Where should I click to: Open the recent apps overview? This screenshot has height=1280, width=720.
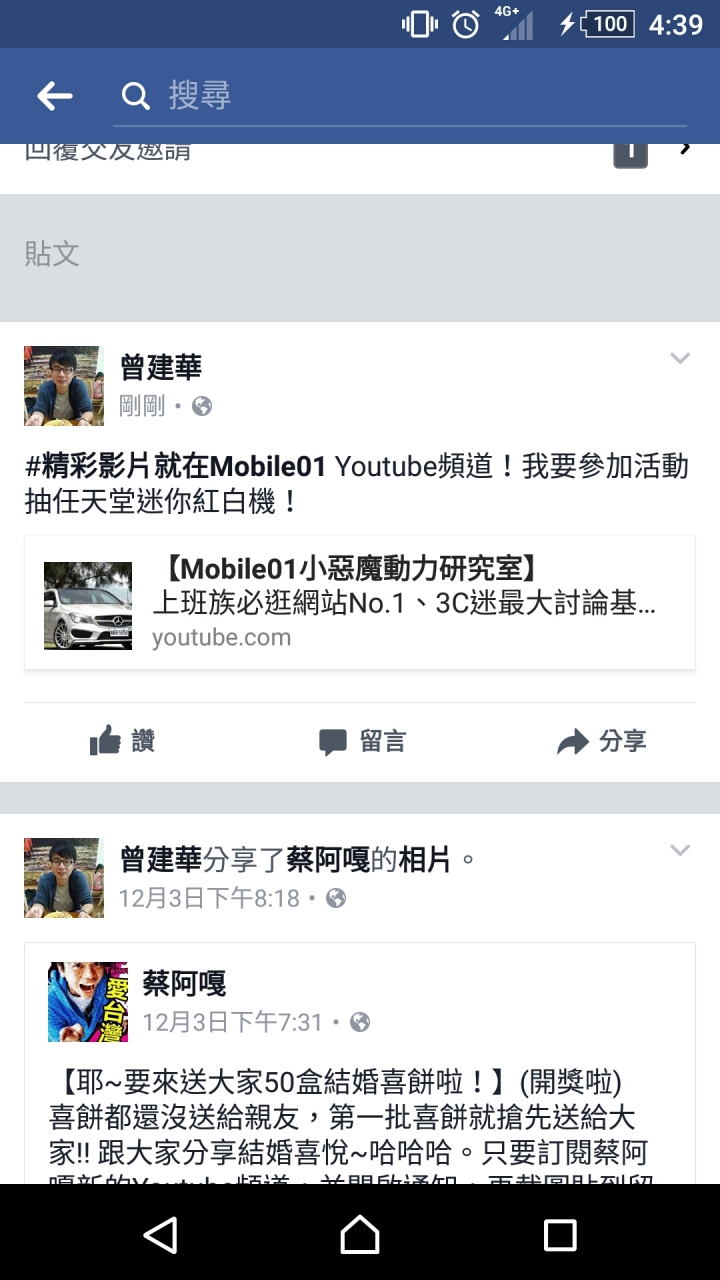tap(560, 1234)
